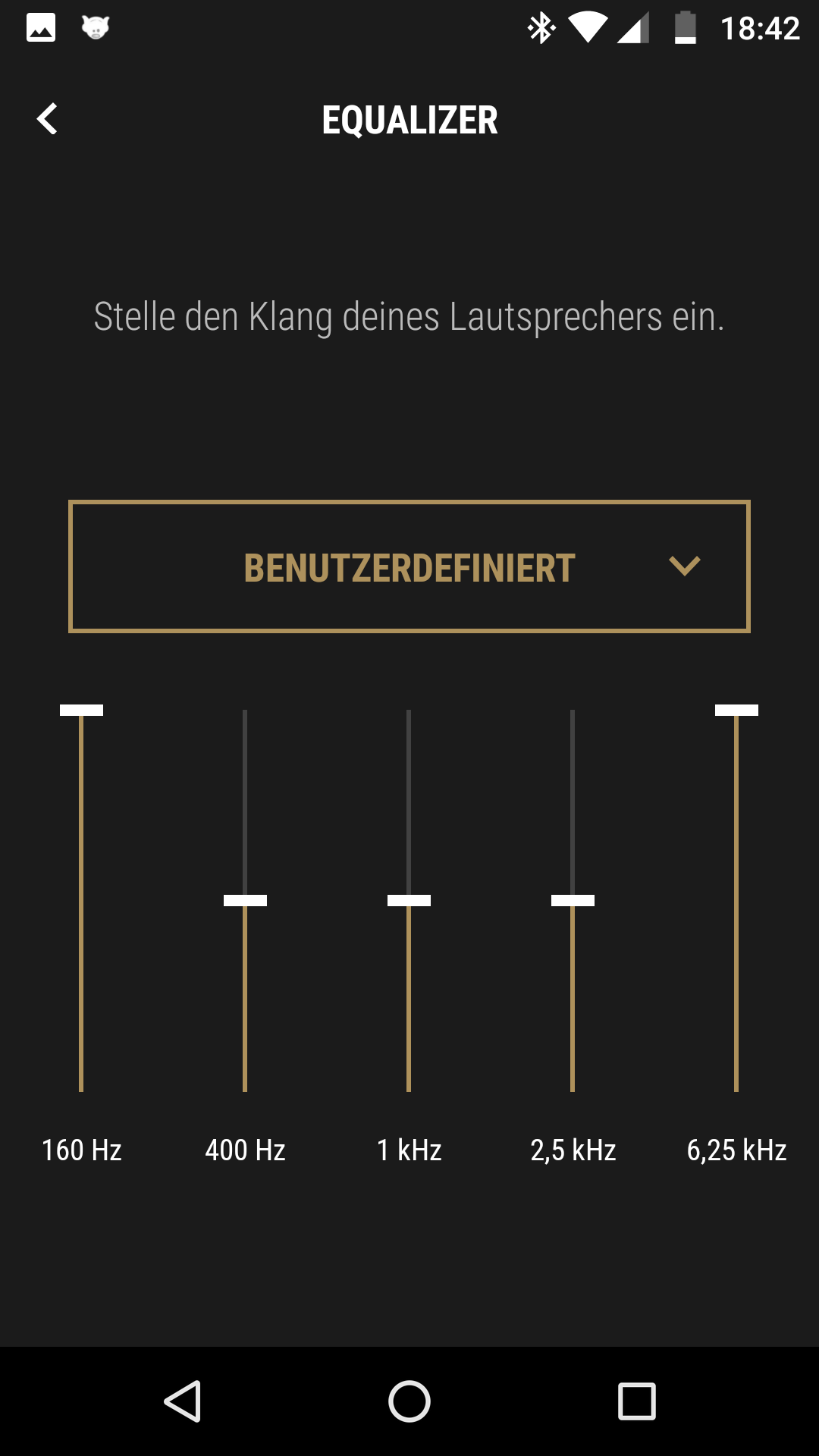Go to the Android home screen
Screen dimensions: 819x1456
[x=409, y=1401]
